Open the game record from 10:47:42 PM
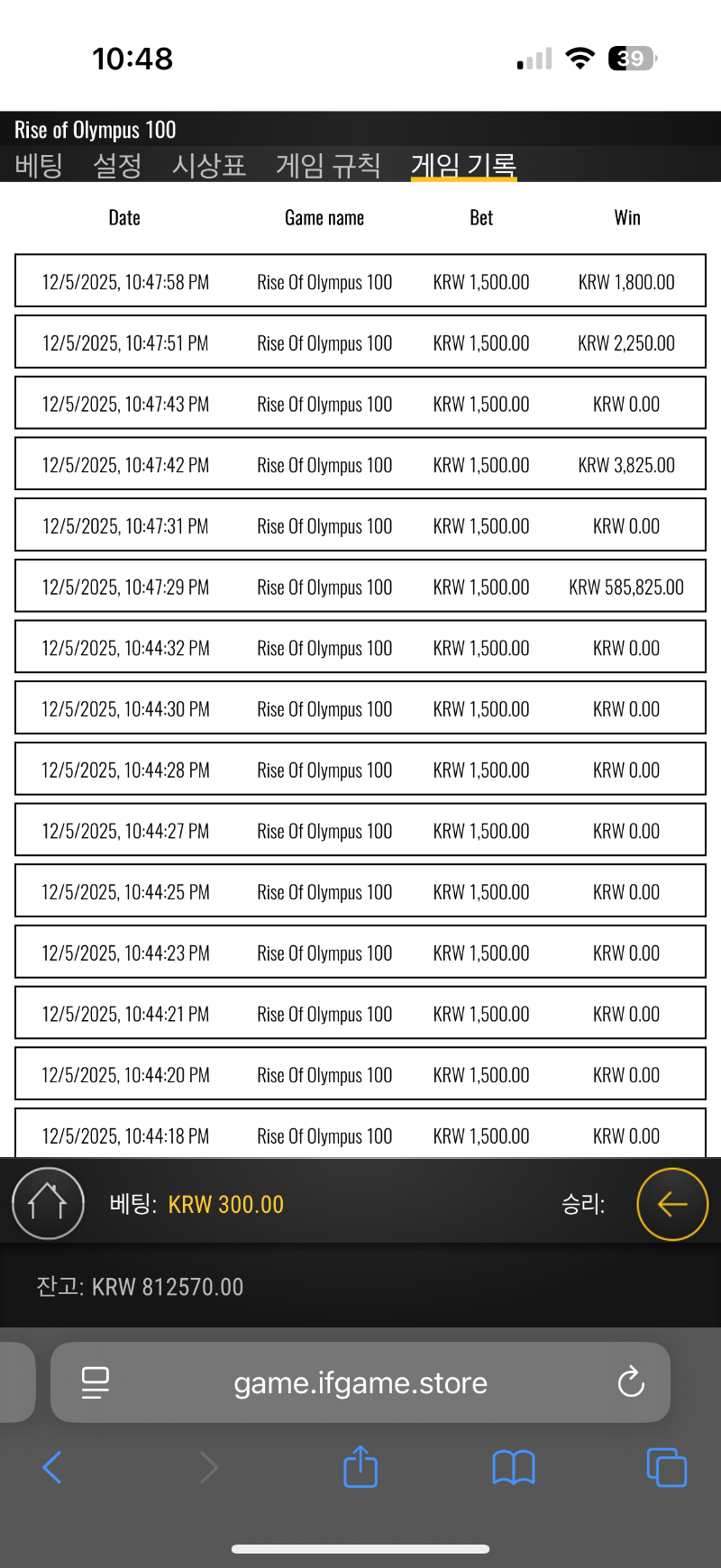 [x=360, y=465]
